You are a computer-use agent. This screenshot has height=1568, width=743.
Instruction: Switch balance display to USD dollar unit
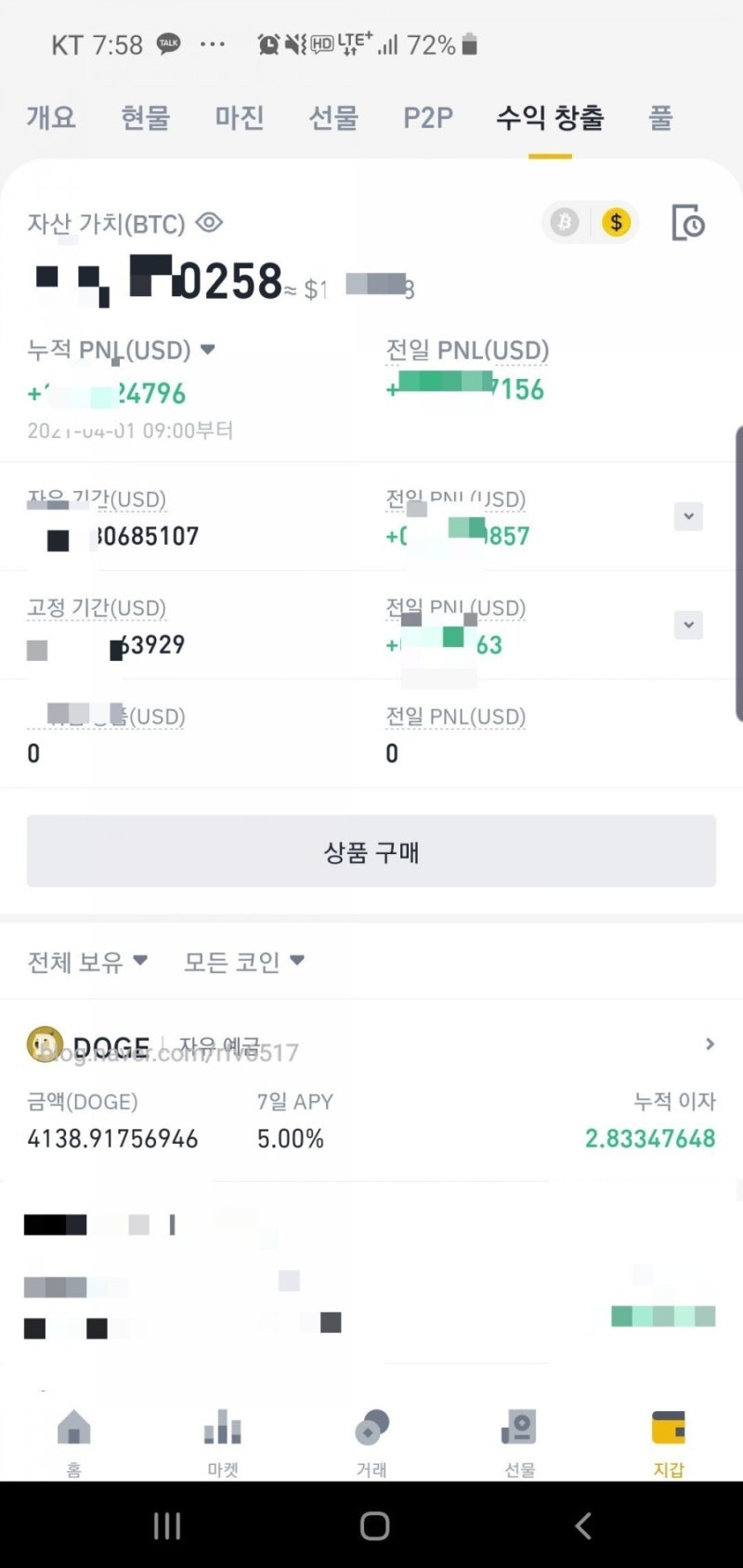click(x=615, y=222)
